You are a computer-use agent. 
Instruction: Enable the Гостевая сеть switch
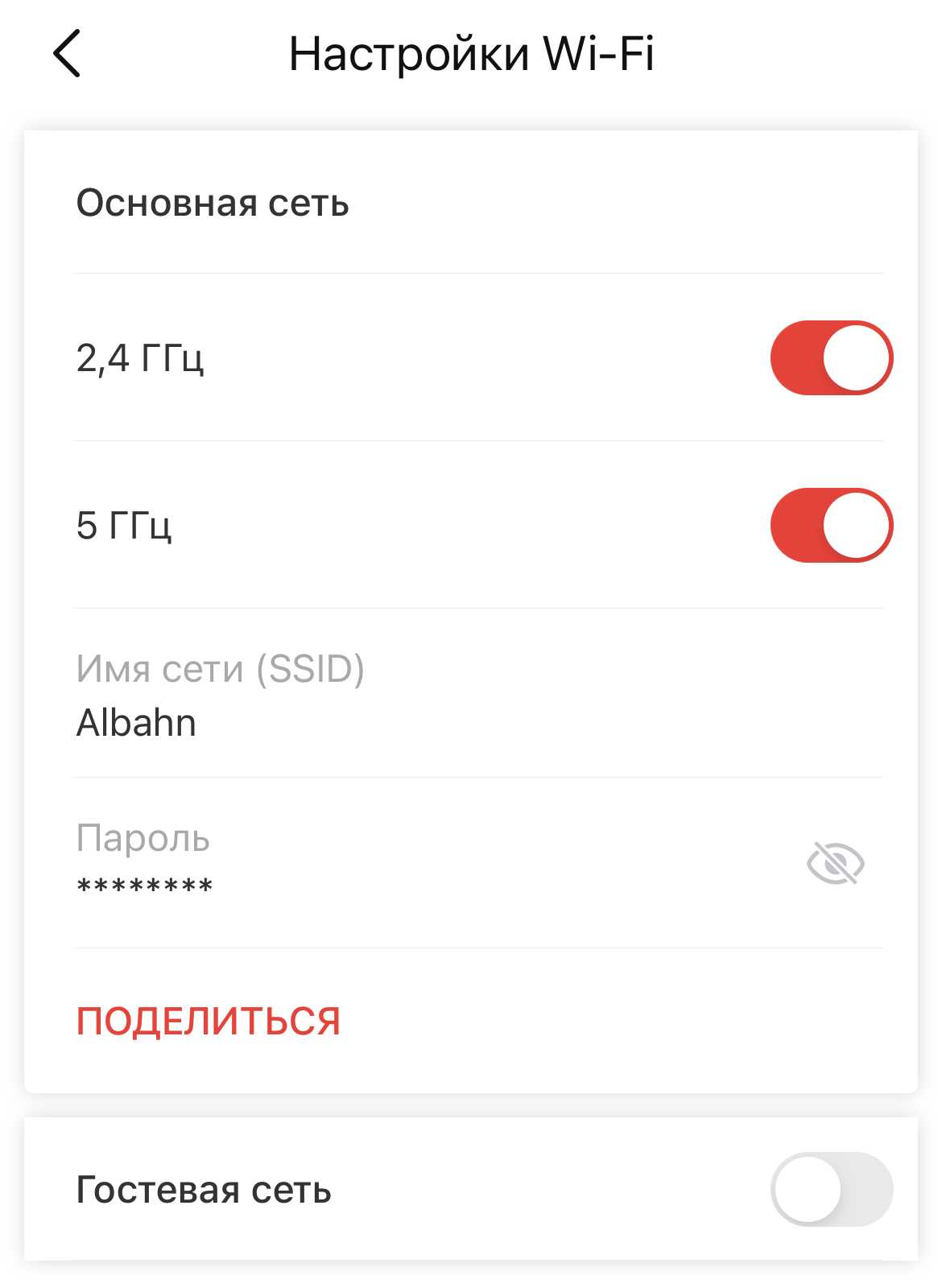click(831, 1189)
